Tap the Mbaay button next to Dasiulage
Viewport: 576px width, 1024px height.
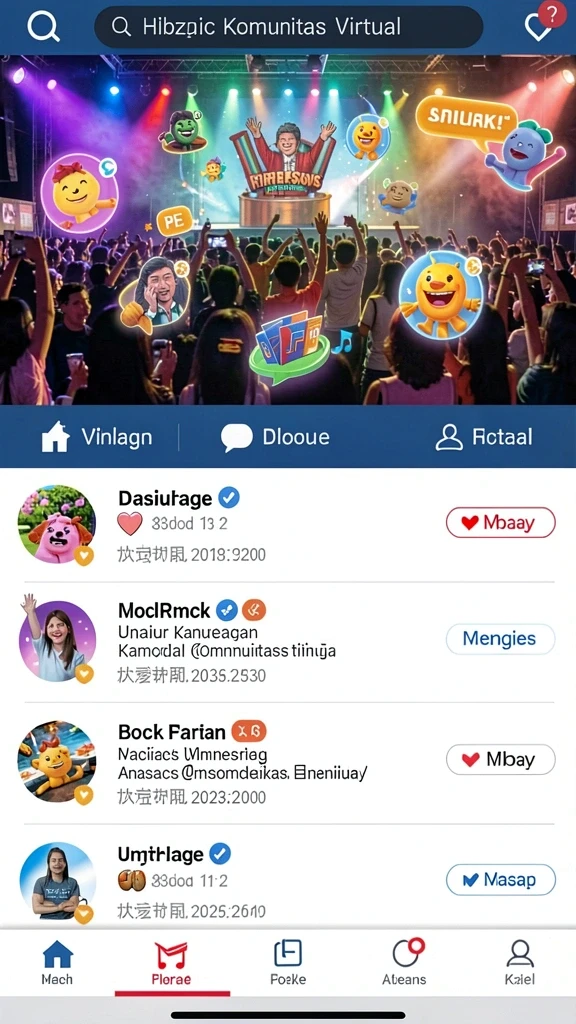point(500,522)
